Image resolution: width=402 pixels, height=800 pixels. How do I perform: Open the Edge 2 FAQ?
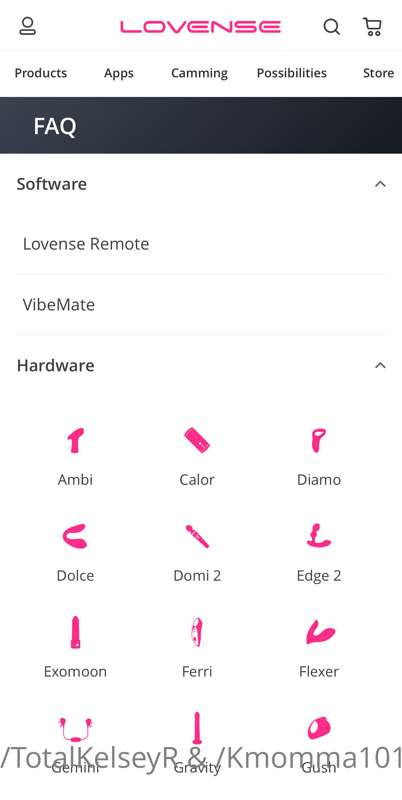click(x=319, y=554)
